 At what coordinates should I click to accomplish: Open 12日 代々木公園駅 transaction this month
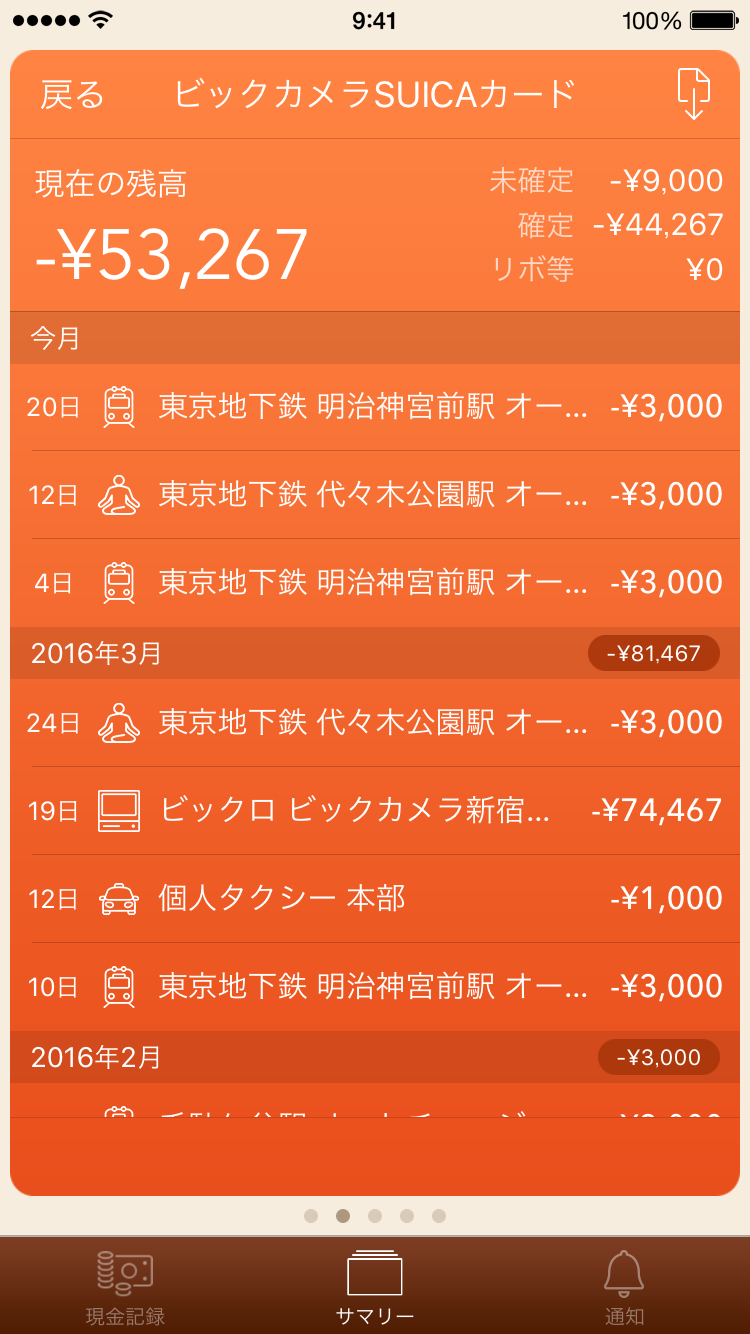coord(375,495)
